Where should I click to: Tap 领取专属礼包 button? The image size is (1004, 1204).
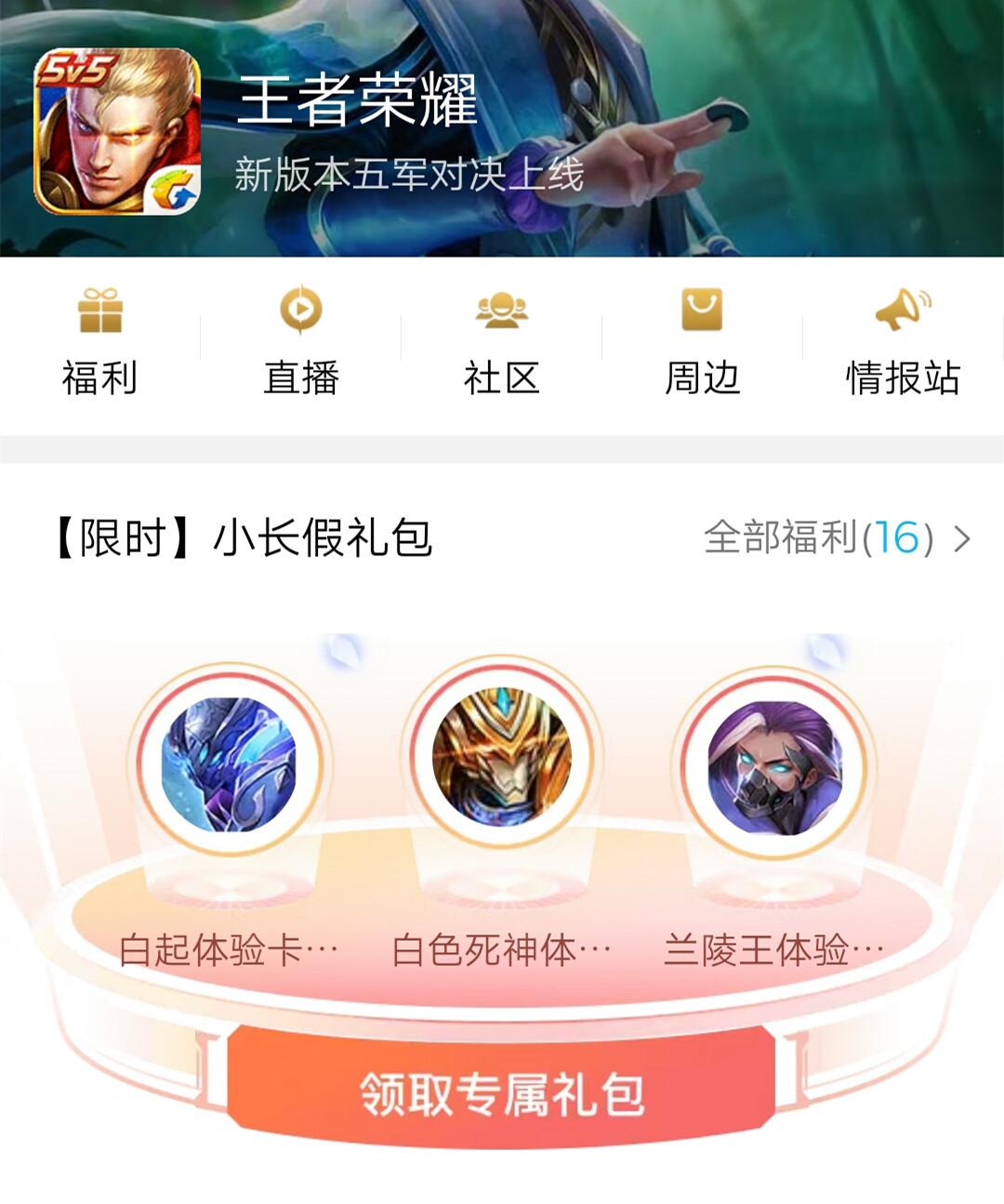[x=501, y=1093]
